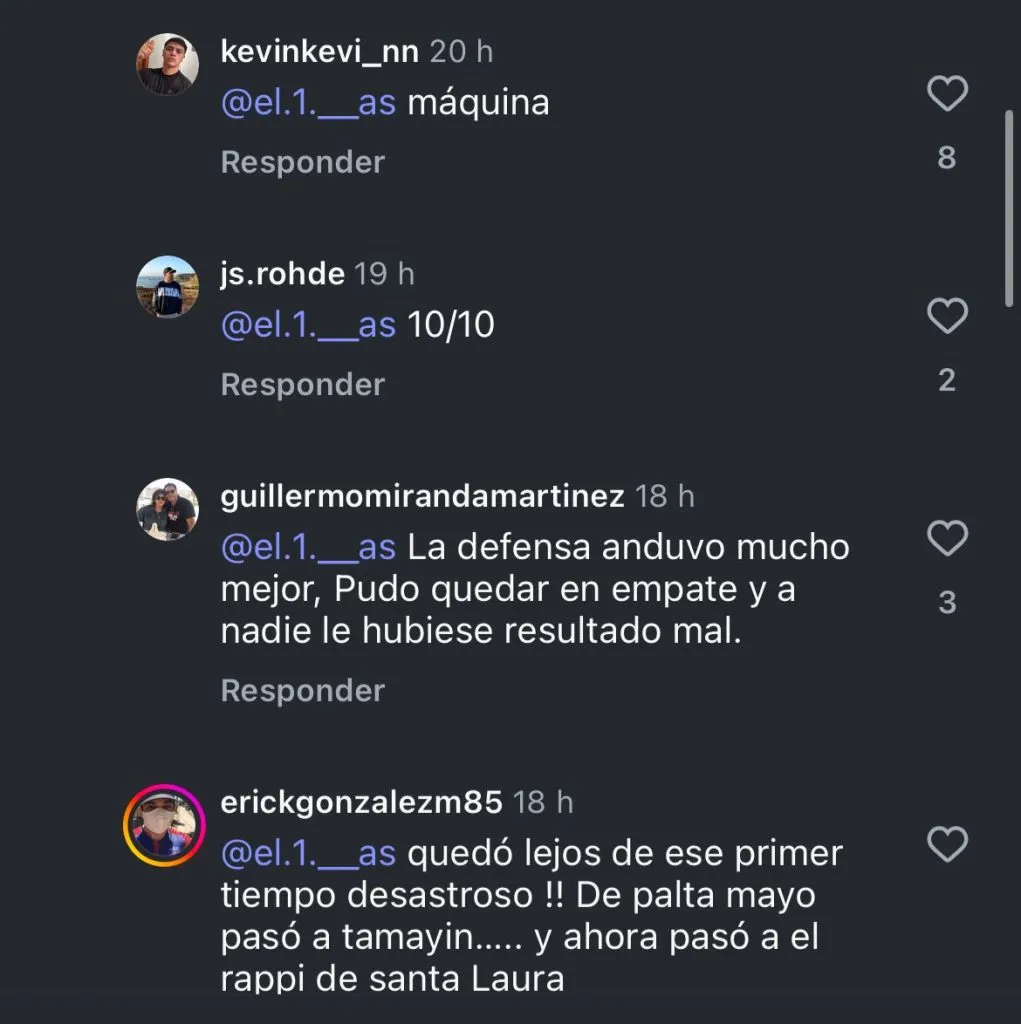Hit Responder under guillermomirandamartinez's comment

pos(302,690)
